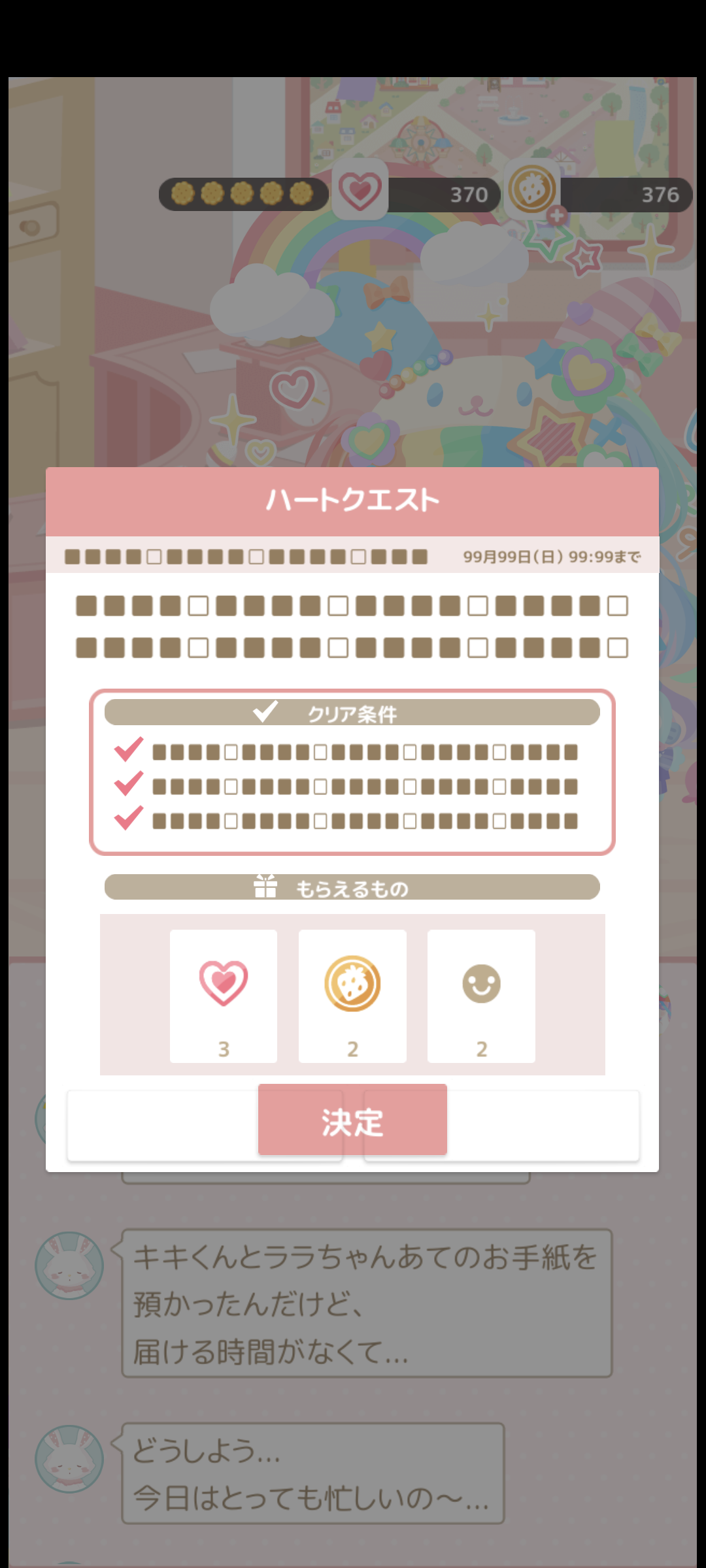Screen dimensions: 706x1568
Task: Open the heart reward item tile
Action: tap(224, 996)
